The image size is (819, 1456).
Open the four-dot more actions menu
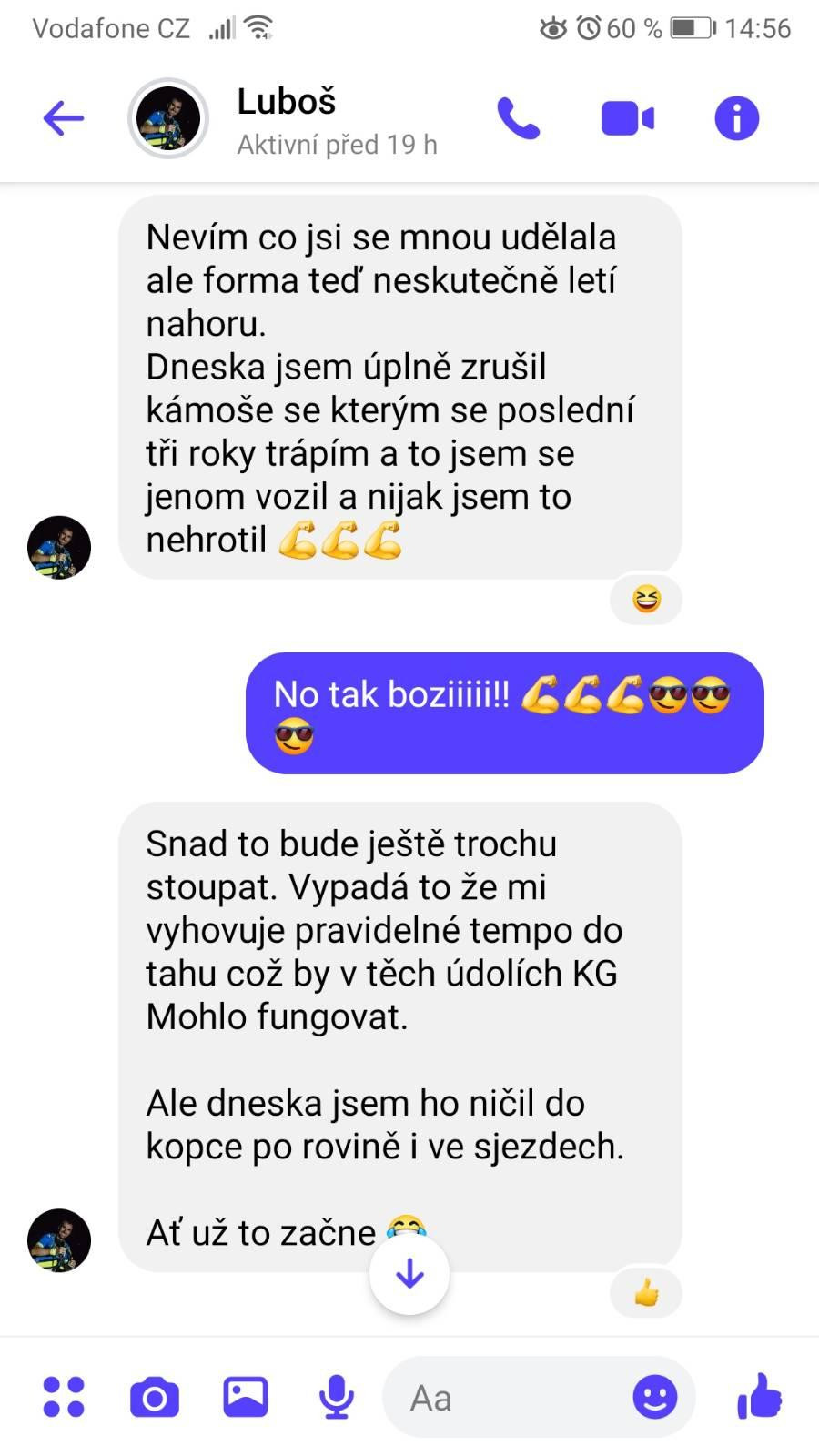tap(64, 1397)
